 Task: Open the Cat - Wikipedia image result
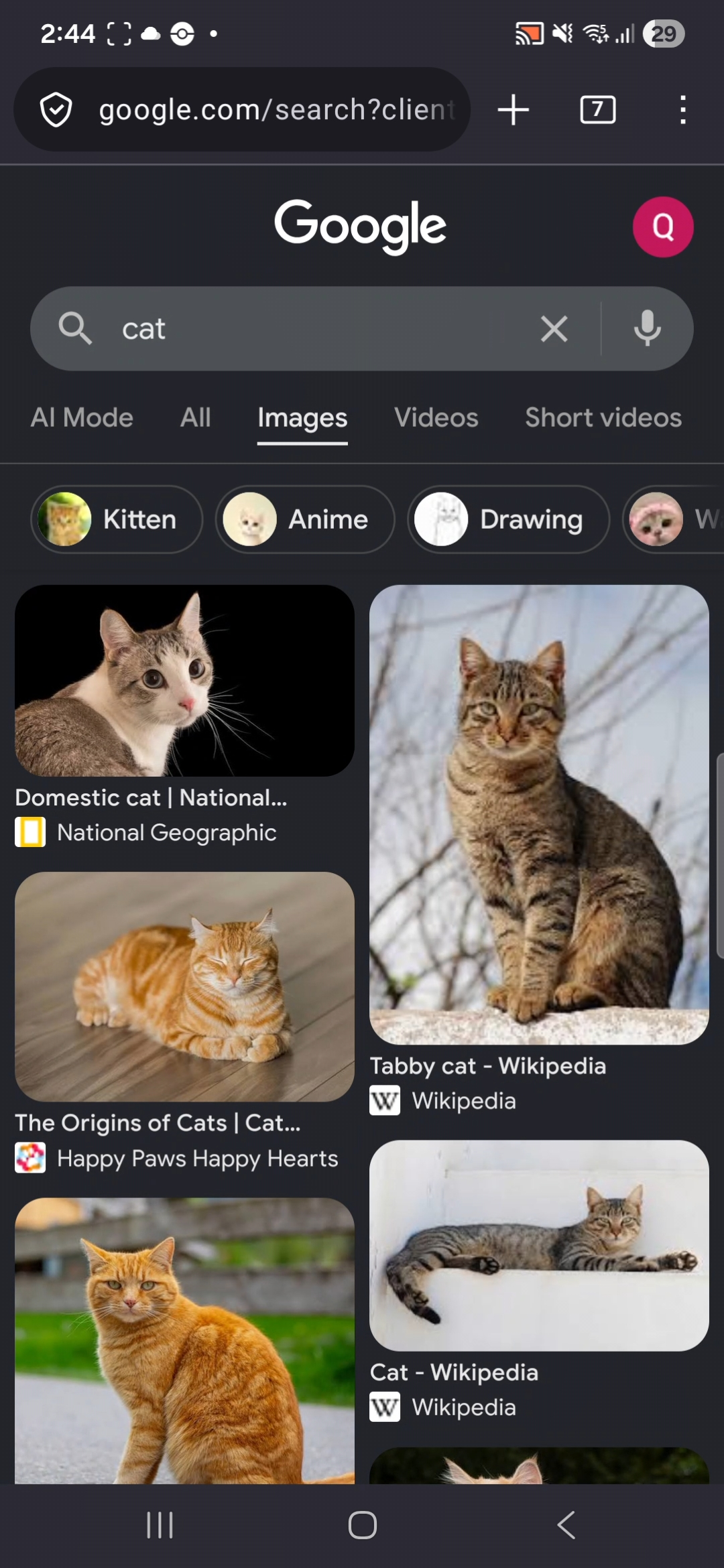coord(539,1245)
